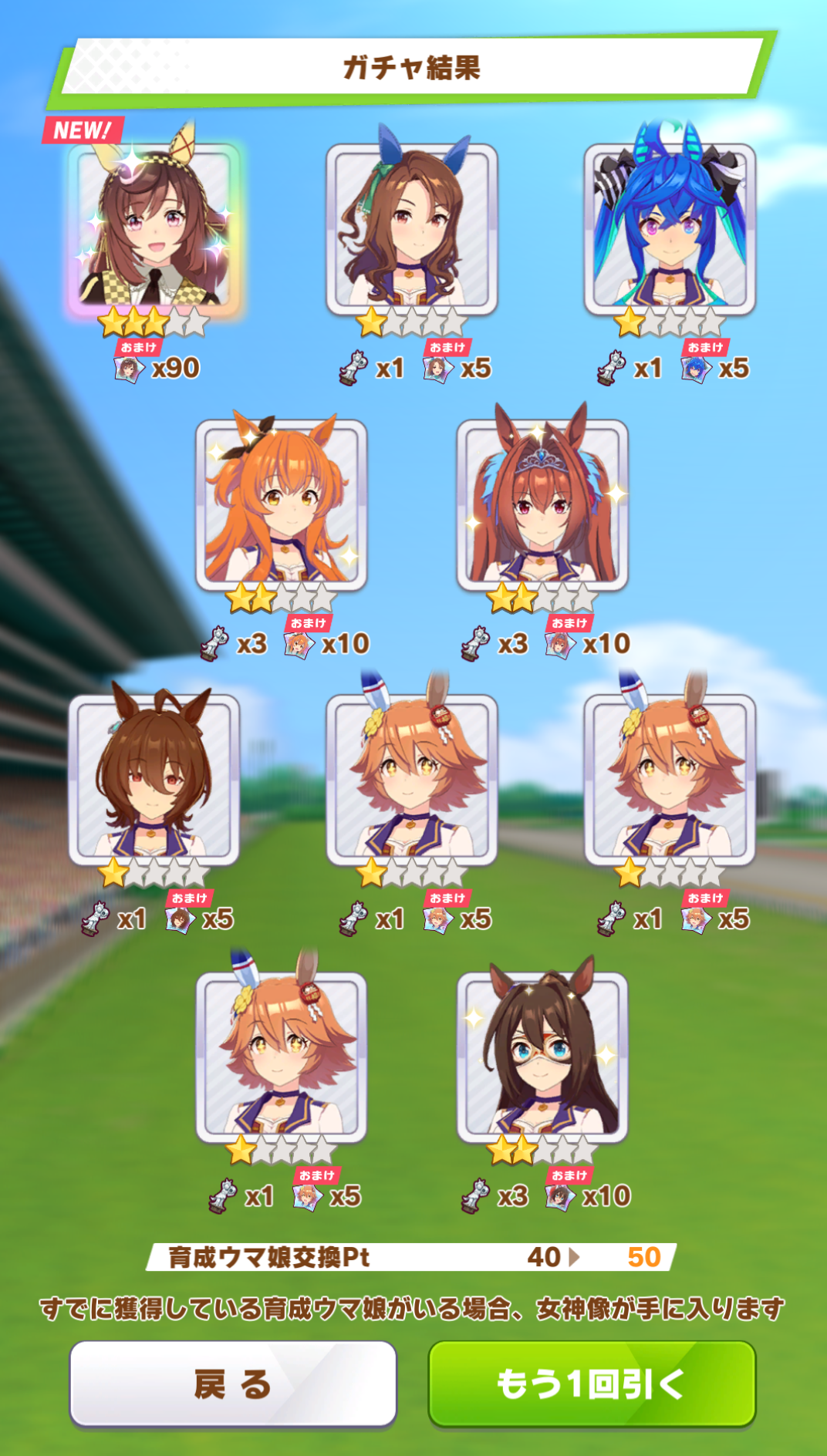Pull again with もう1回引く

592,1384
